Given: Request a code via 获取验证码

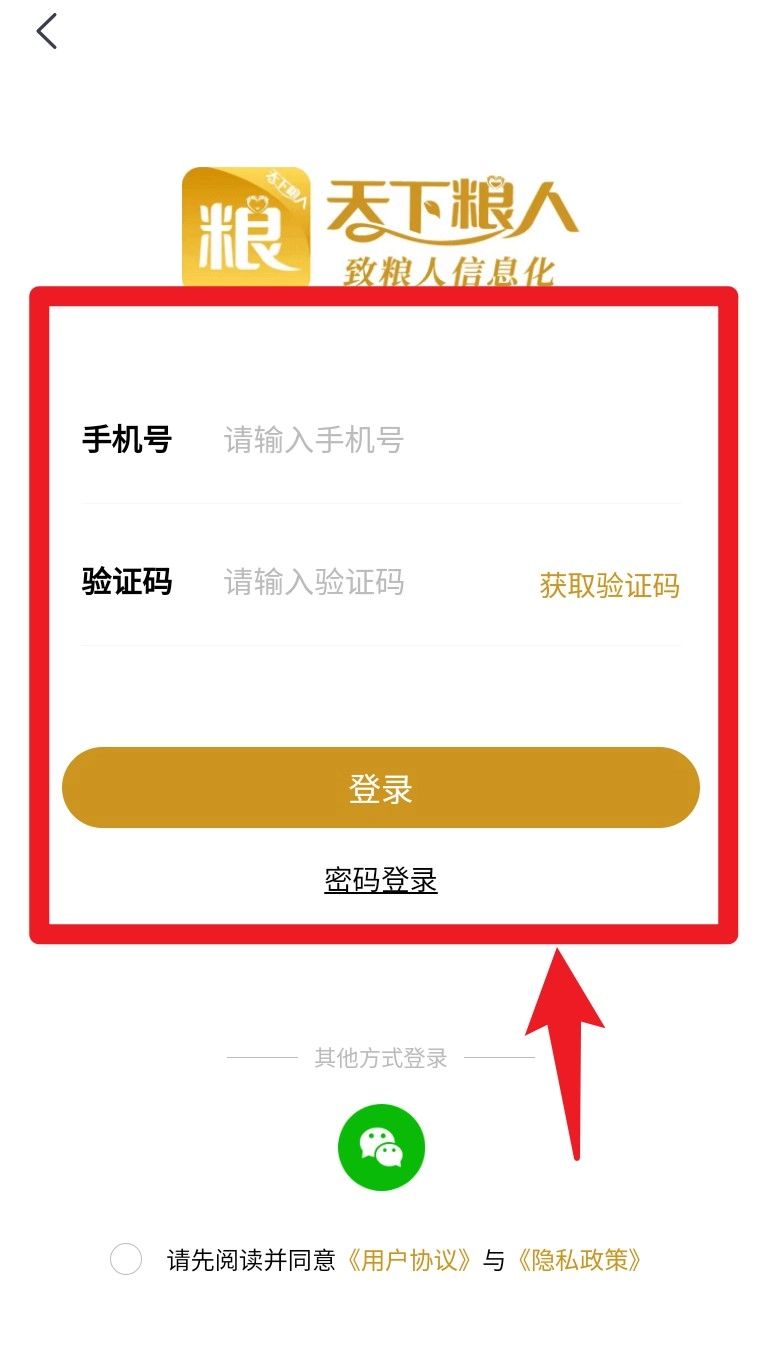Looking at the screenshot, I should [x=609, y=585].
